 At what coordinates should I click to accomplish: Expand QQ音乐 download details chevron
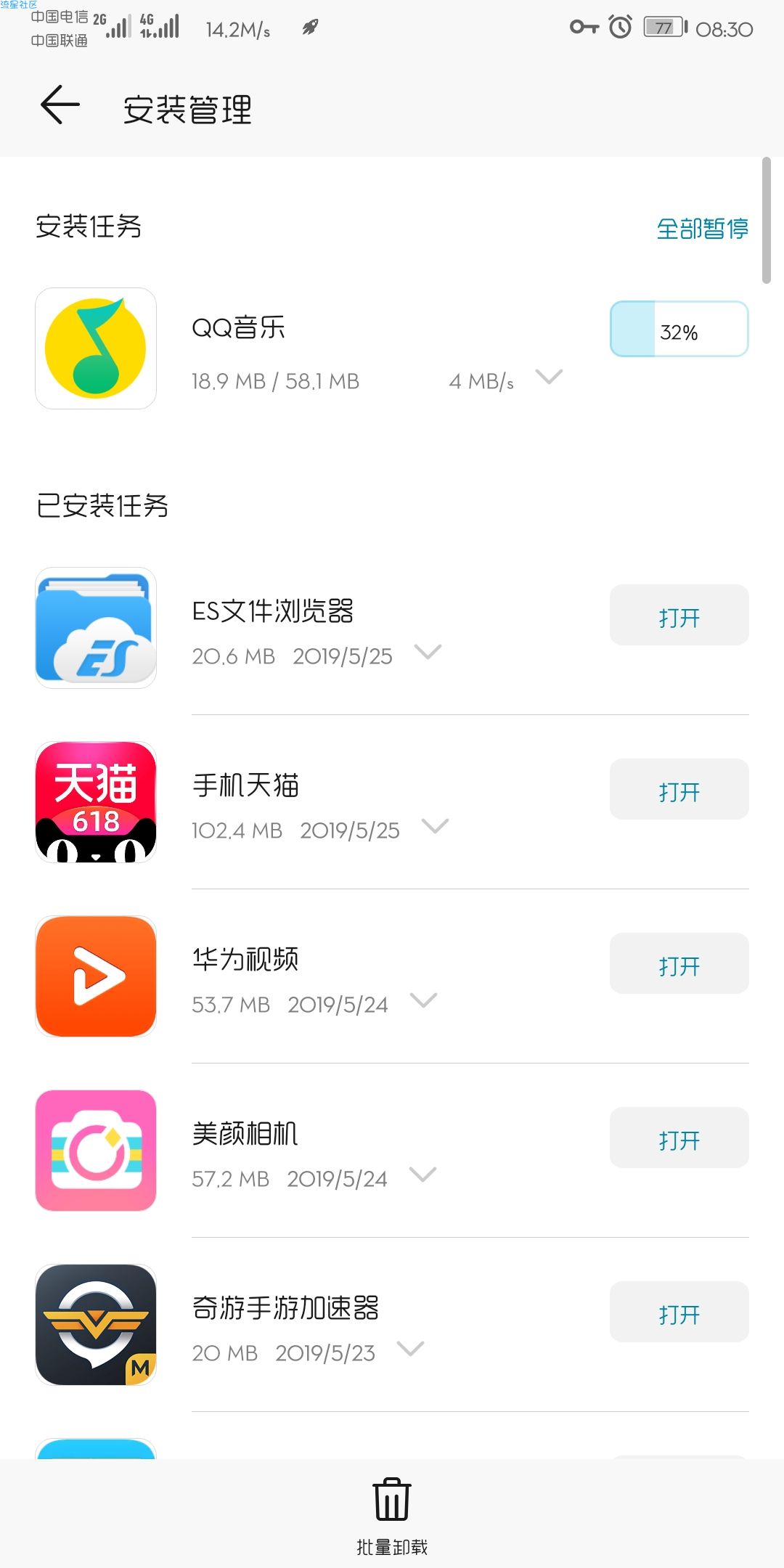tap(549, 377)
